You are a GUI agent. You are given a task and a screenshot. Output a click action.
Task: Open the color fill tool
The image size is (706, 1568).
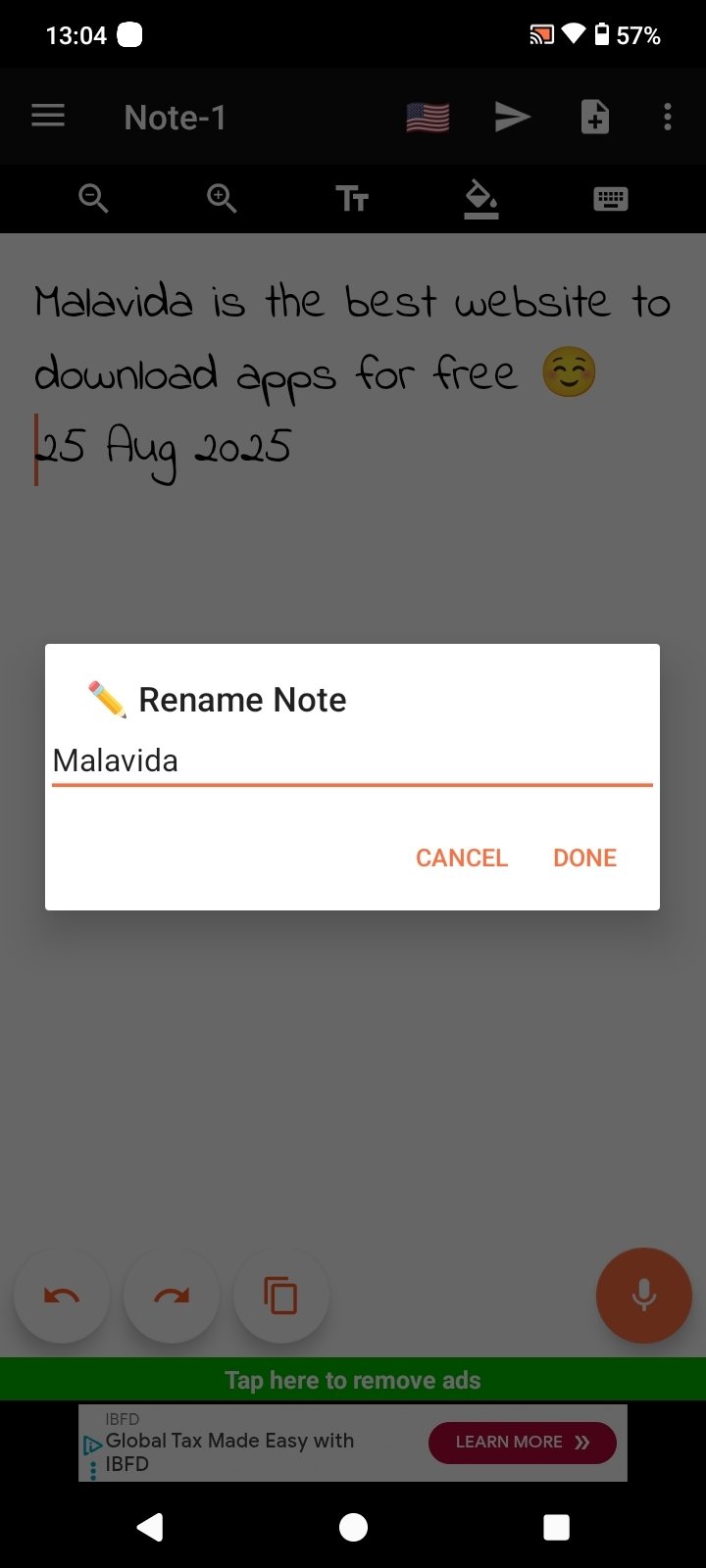point(480,199)
